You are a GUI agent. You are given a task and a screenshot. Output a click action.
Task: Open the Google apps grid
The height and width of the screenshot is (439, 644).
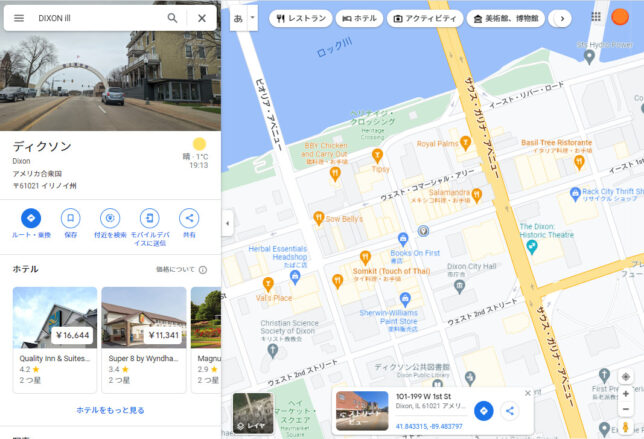pyautogui.click(x=596, y=17)
